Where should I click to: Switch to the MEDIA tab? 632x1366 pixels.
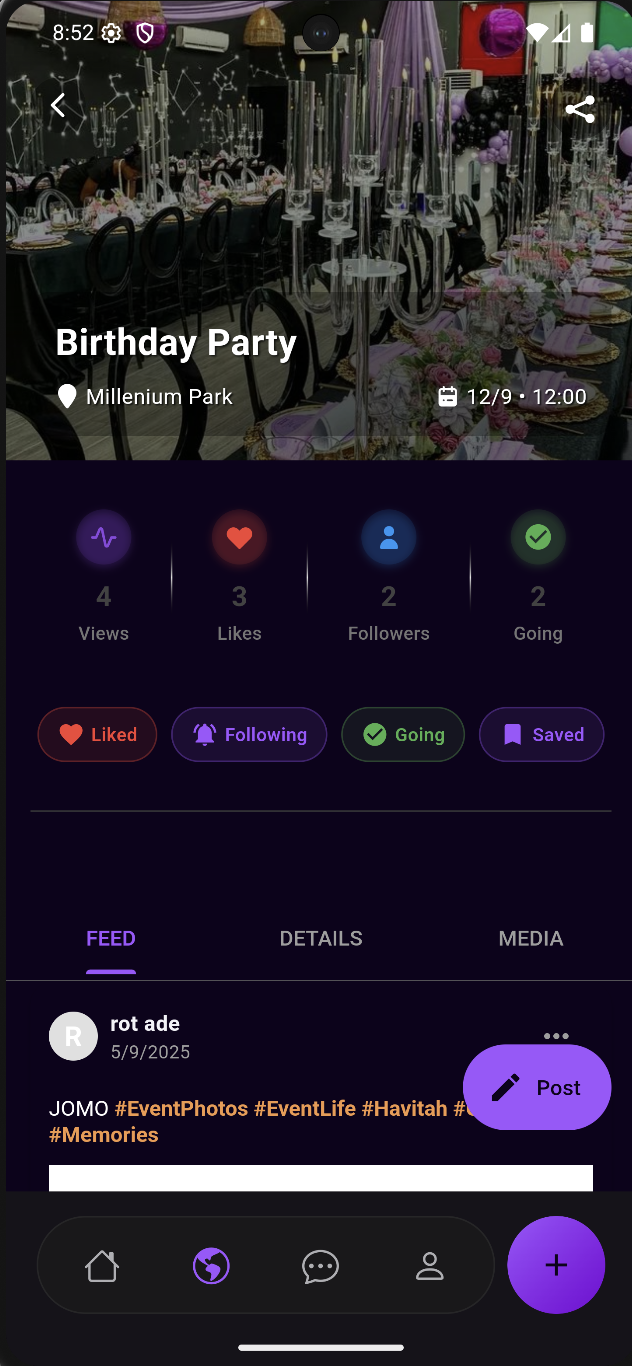click(530, 938)
